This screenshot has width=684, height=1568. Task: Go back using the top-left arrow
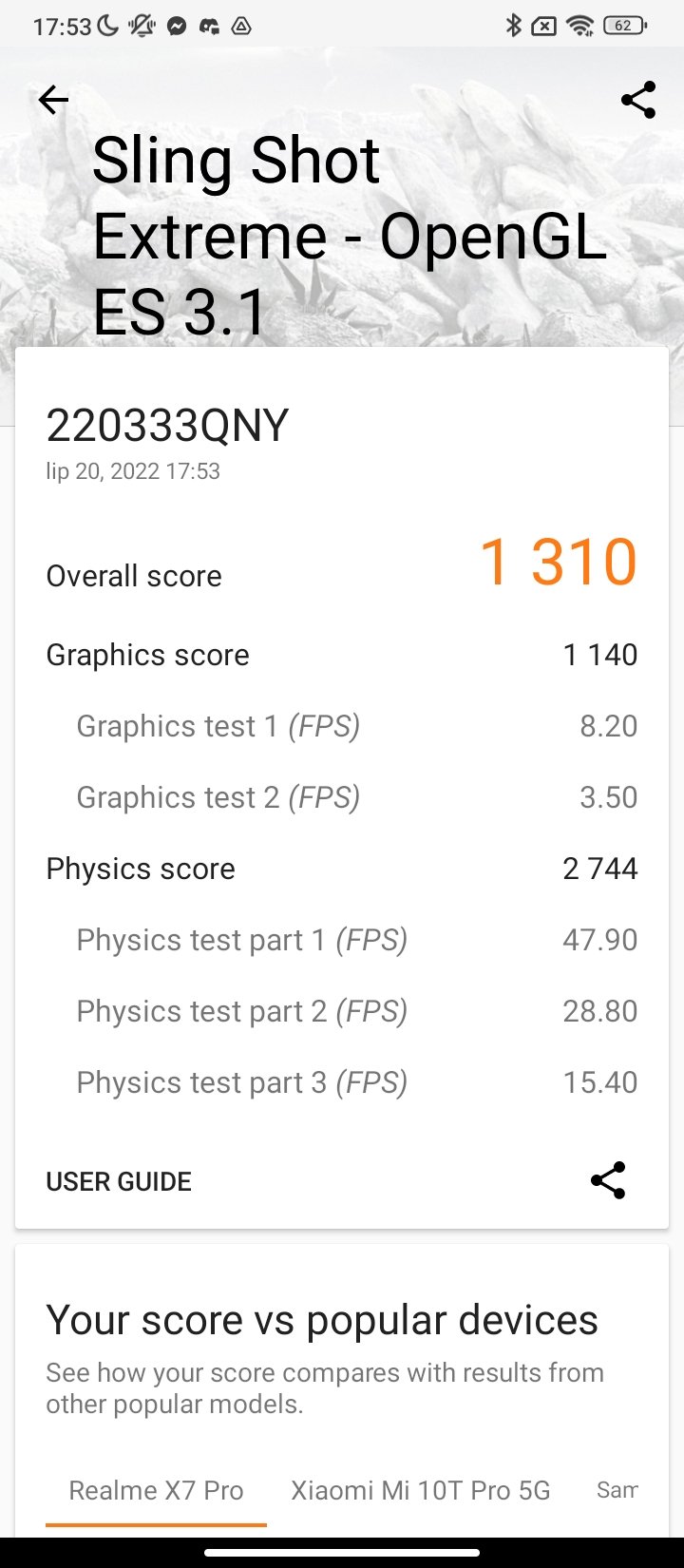click(53, 100)
